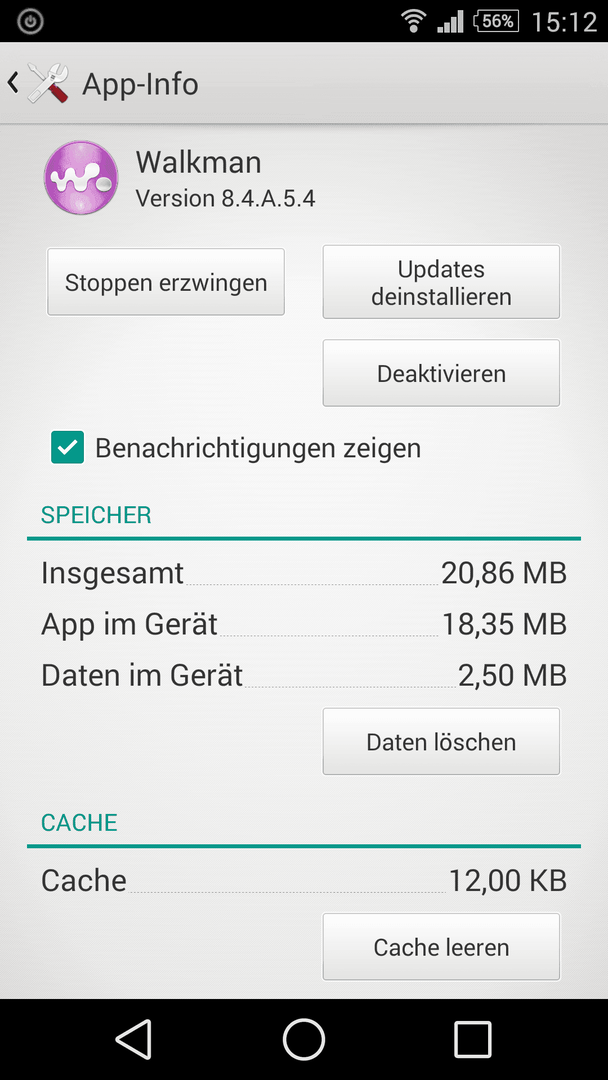Select Updates deinstallieren
Image resolution: width=608 pixels, height=1080 pixels.
(x=441, y=282)
